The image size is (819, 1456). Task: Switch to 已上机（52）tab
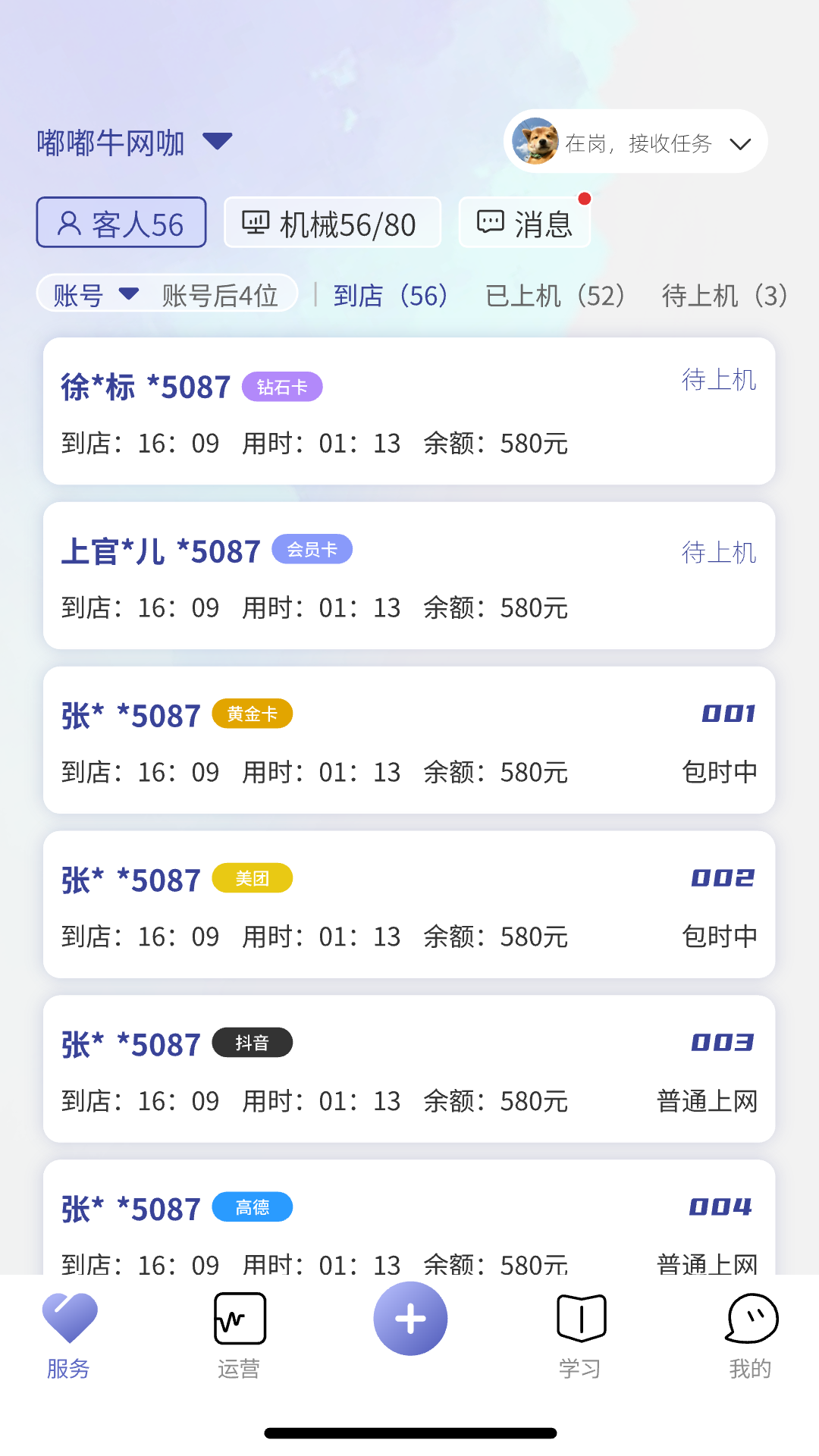click(556, 296)
